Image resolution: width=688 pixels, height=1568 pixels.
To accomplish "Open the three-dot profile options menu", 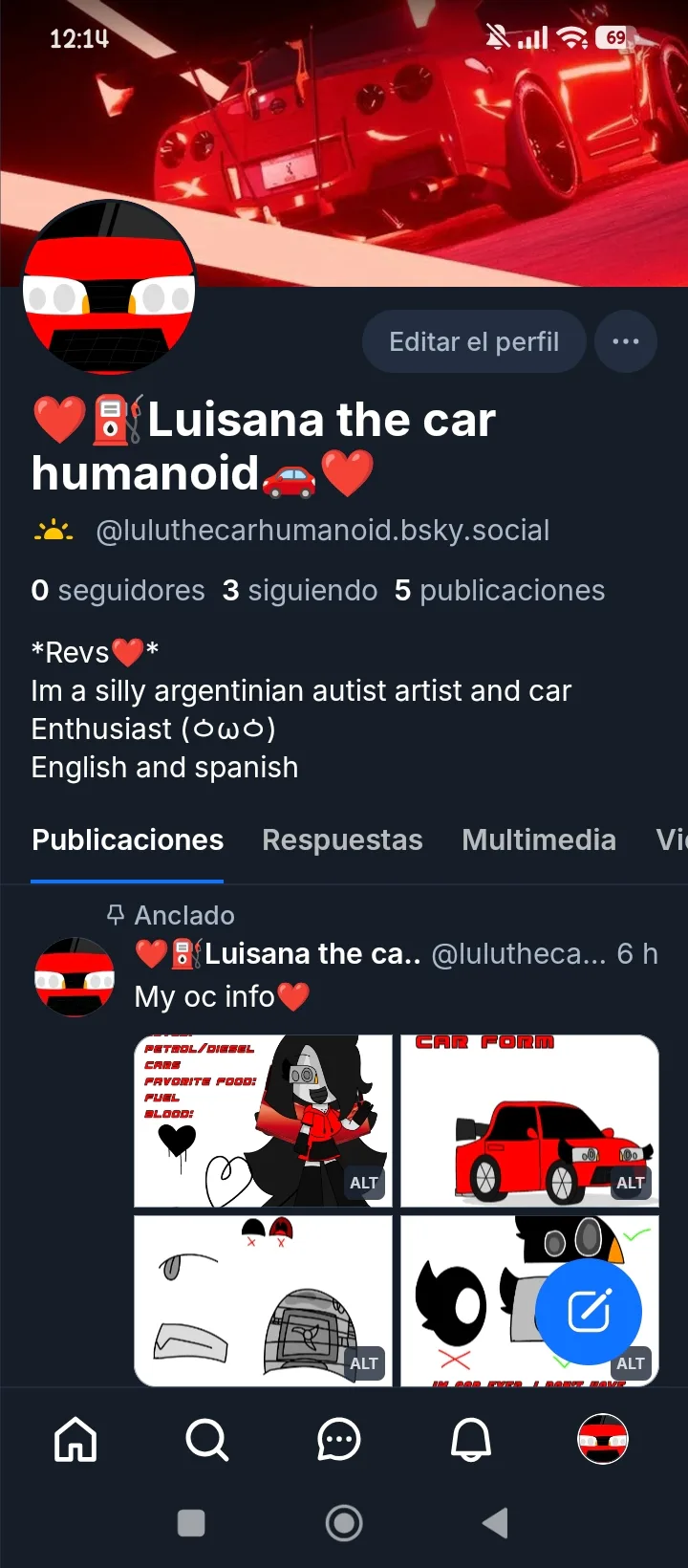I will tap(626, 341).
